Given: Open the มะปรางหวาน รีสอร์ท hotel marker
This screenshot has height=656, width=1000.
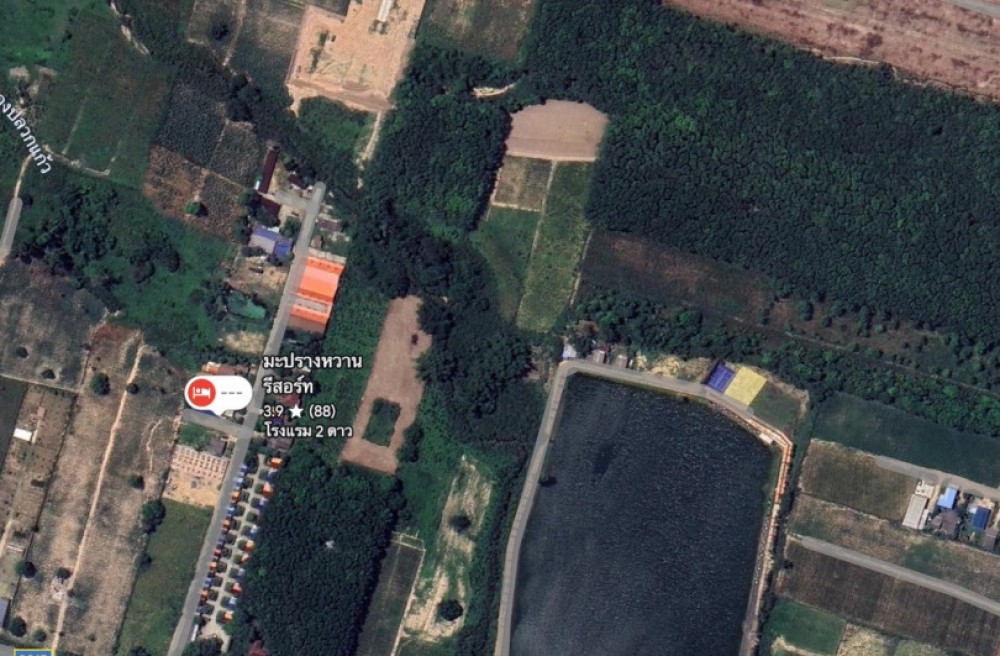Looking at the screenshot, I should pyautogui.click(x=203, y=393).
